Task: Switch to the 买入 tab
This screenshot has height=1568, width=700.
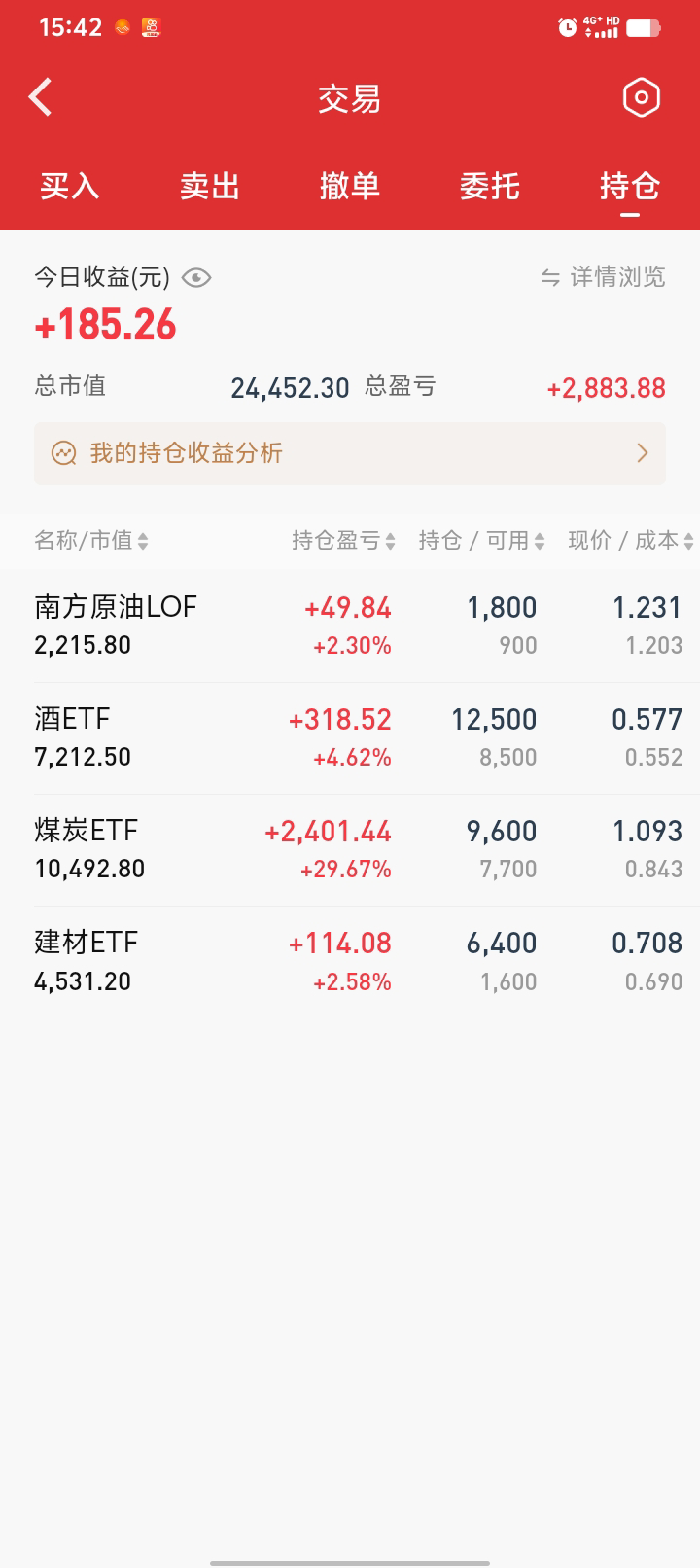Action: (70, 186)
